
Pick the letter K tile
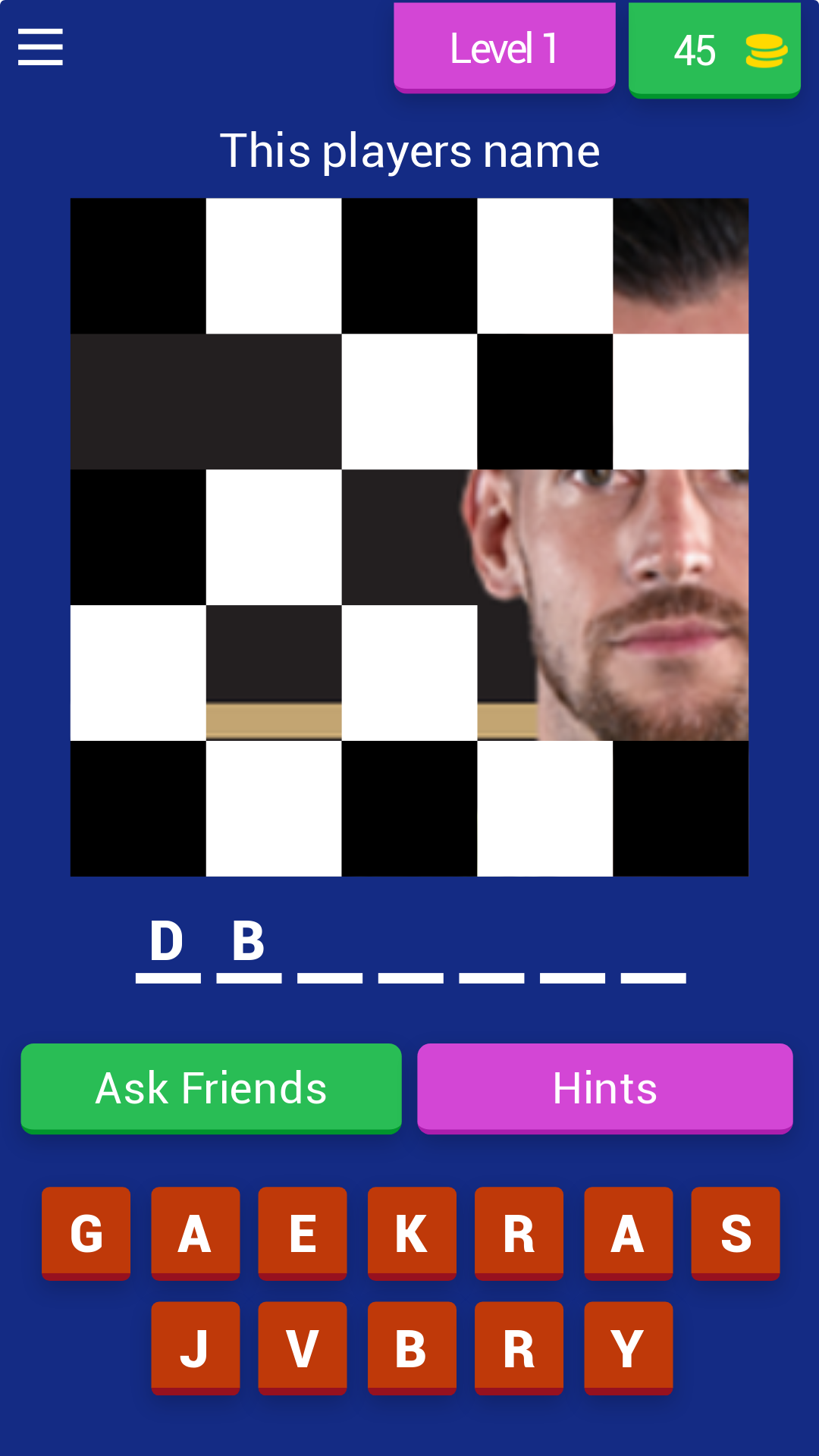point(412,1232)
